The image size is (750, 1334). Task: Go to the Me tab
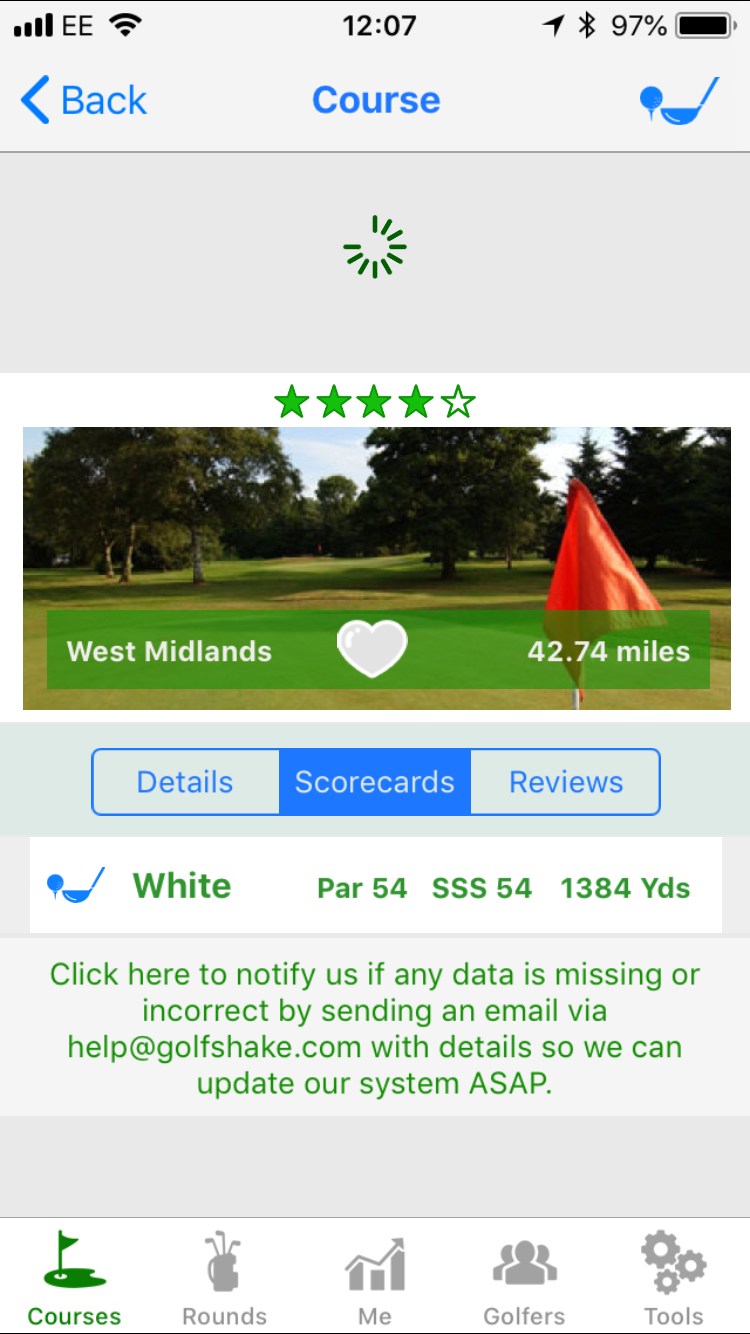375,1278
